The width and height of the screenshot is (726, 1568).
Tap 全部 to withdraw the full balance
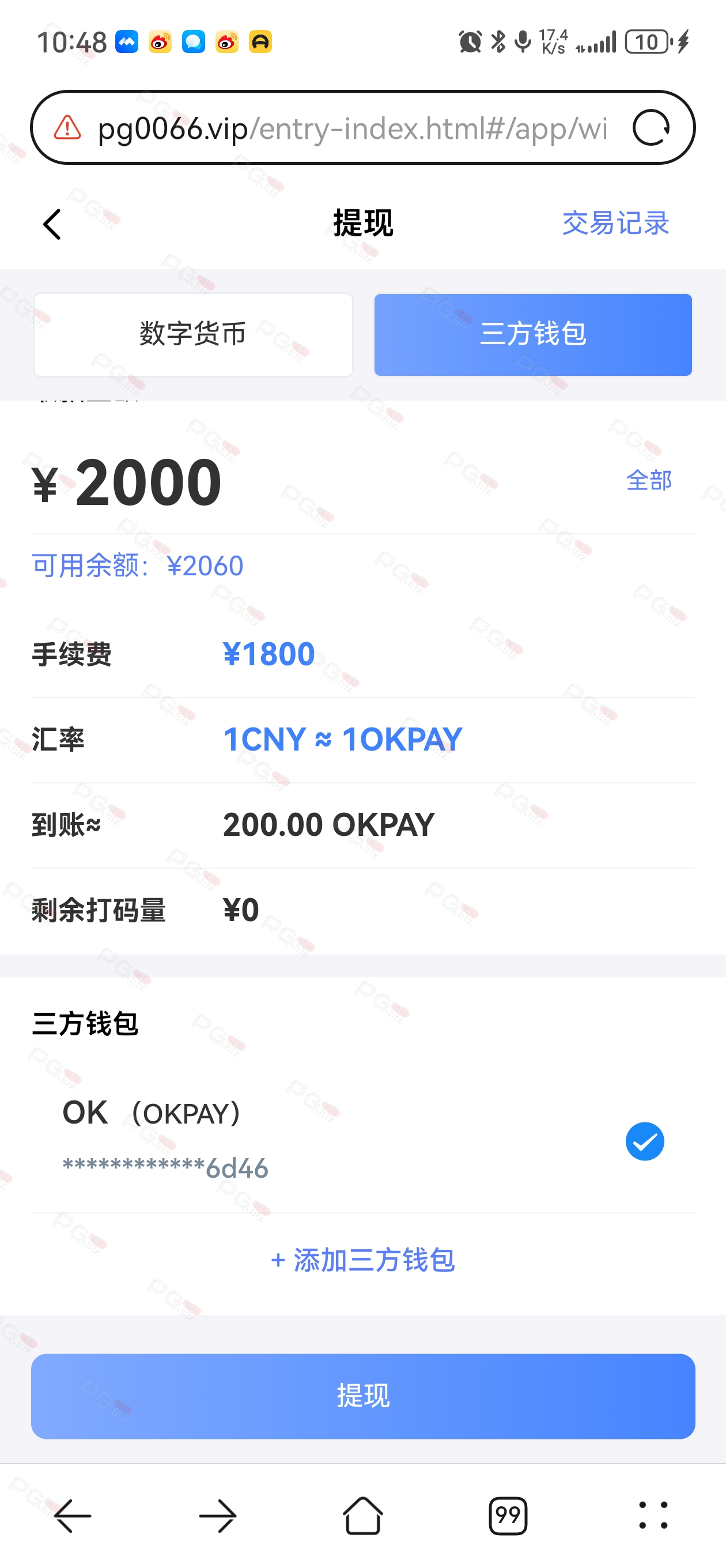click(x=648, y=480)
